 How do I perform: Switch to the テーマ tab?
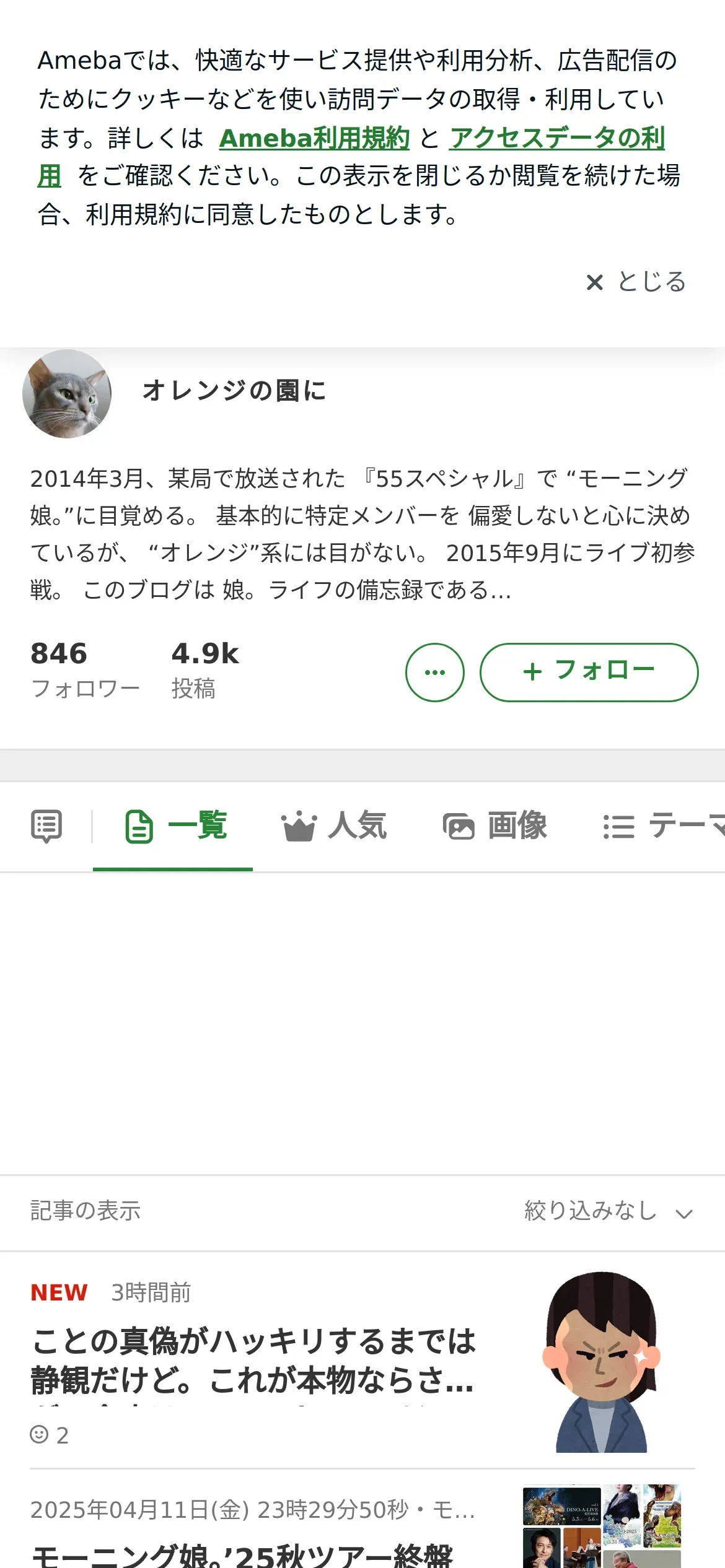pyautogui.click(x=664, y=826)
